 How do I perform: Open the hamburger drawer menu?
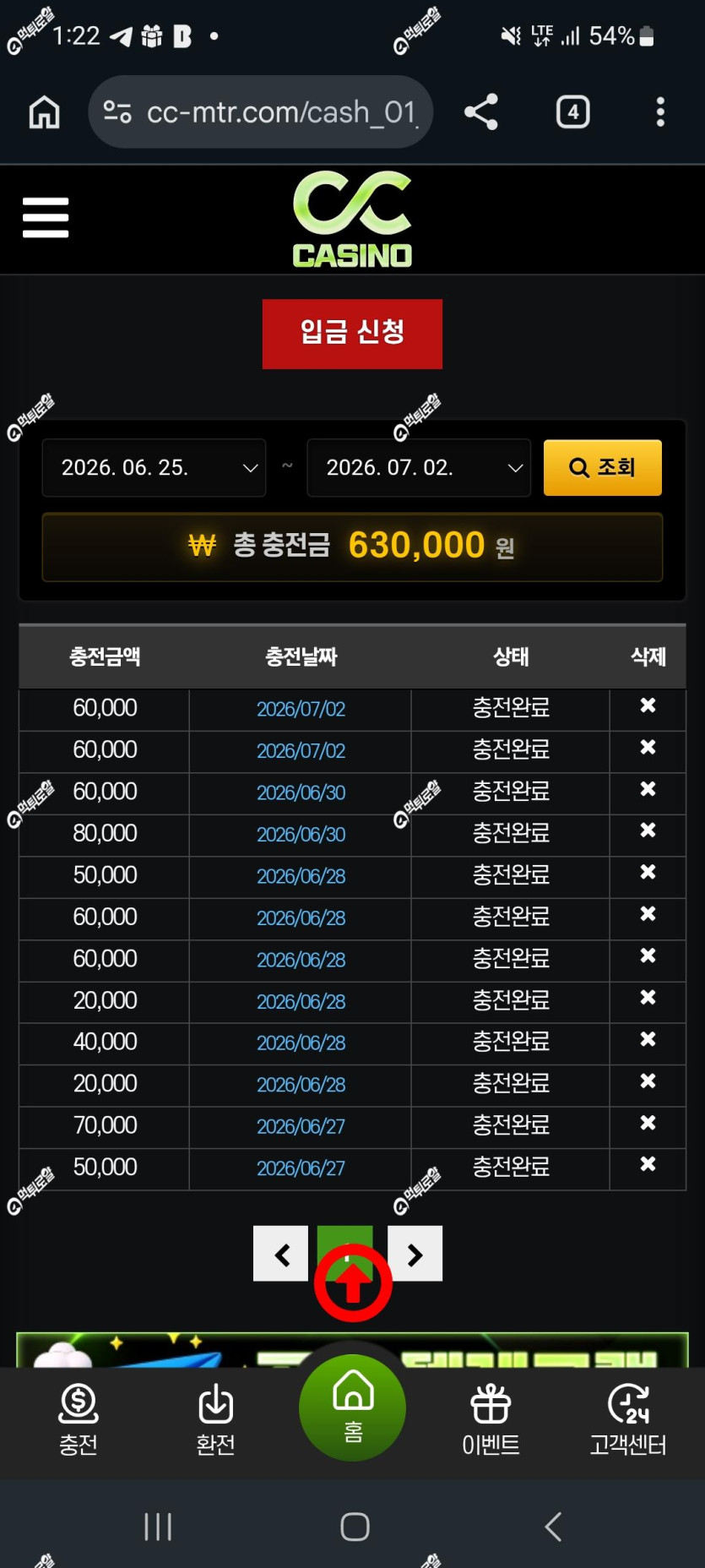click(46, 218)
